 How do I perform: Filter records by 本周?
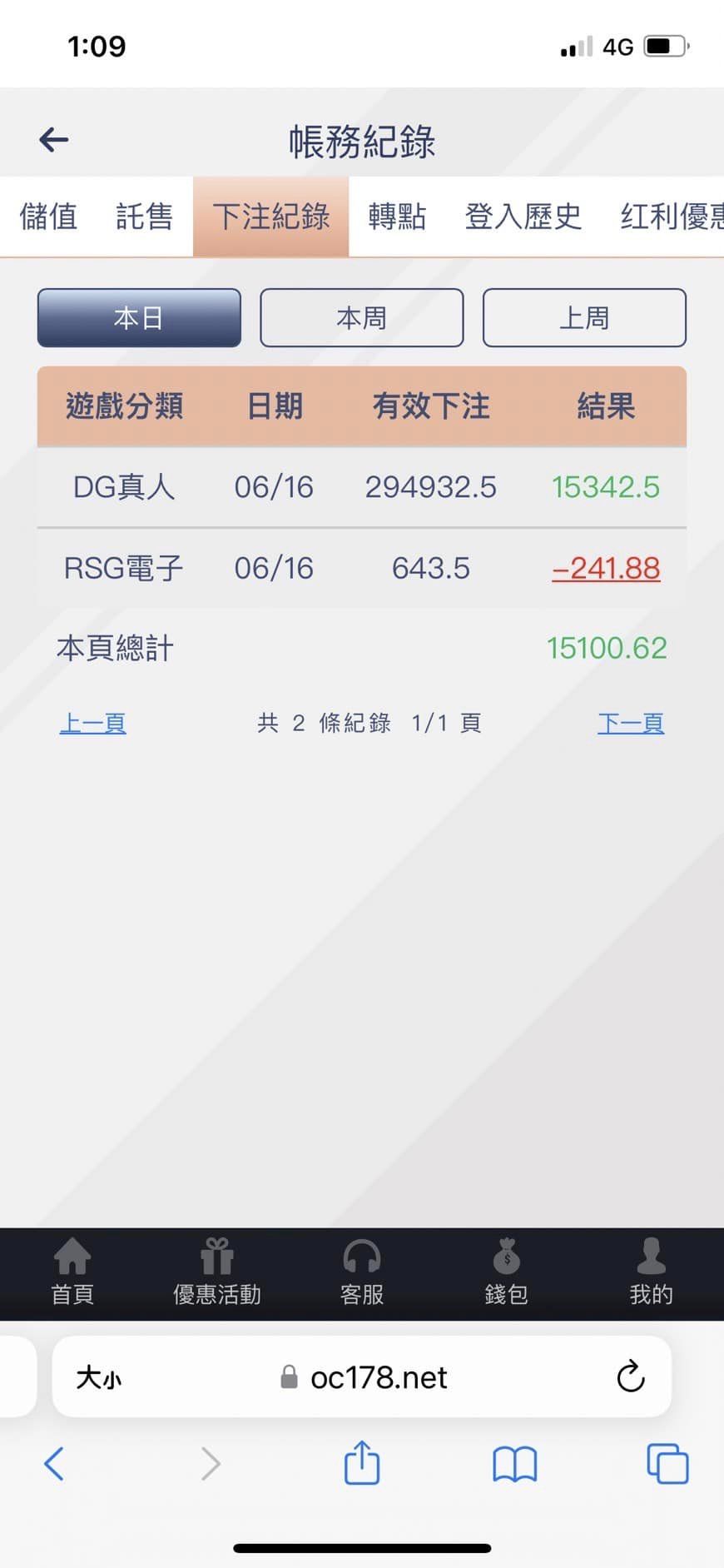361,317
